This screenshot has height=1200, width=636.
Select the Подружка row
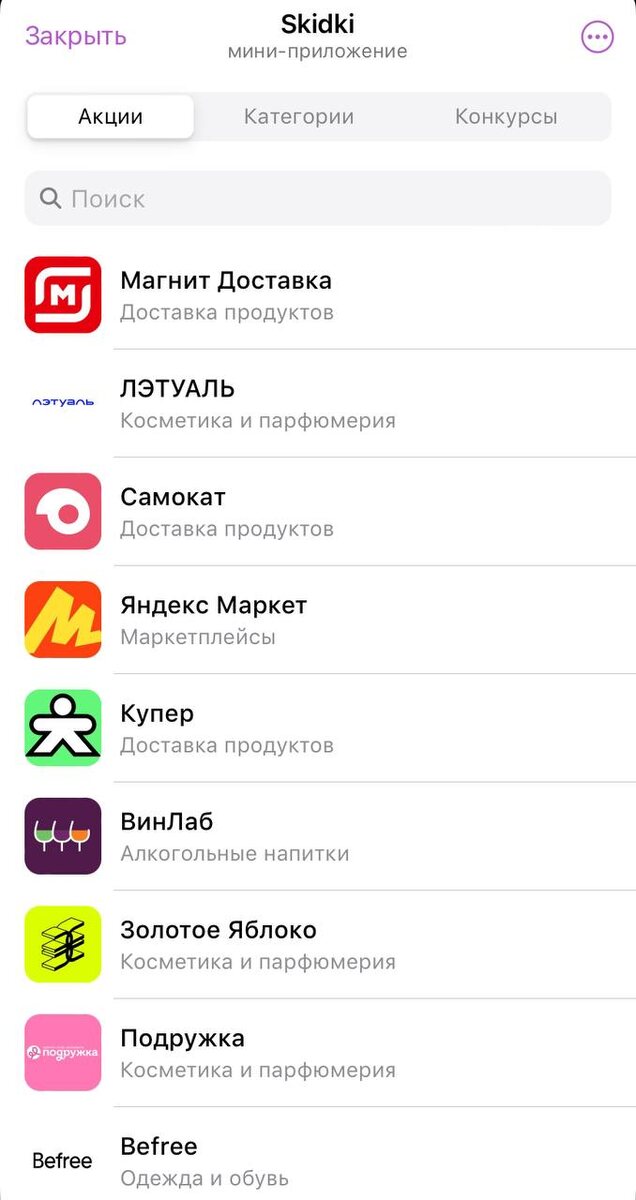(x=318, y=1052)
